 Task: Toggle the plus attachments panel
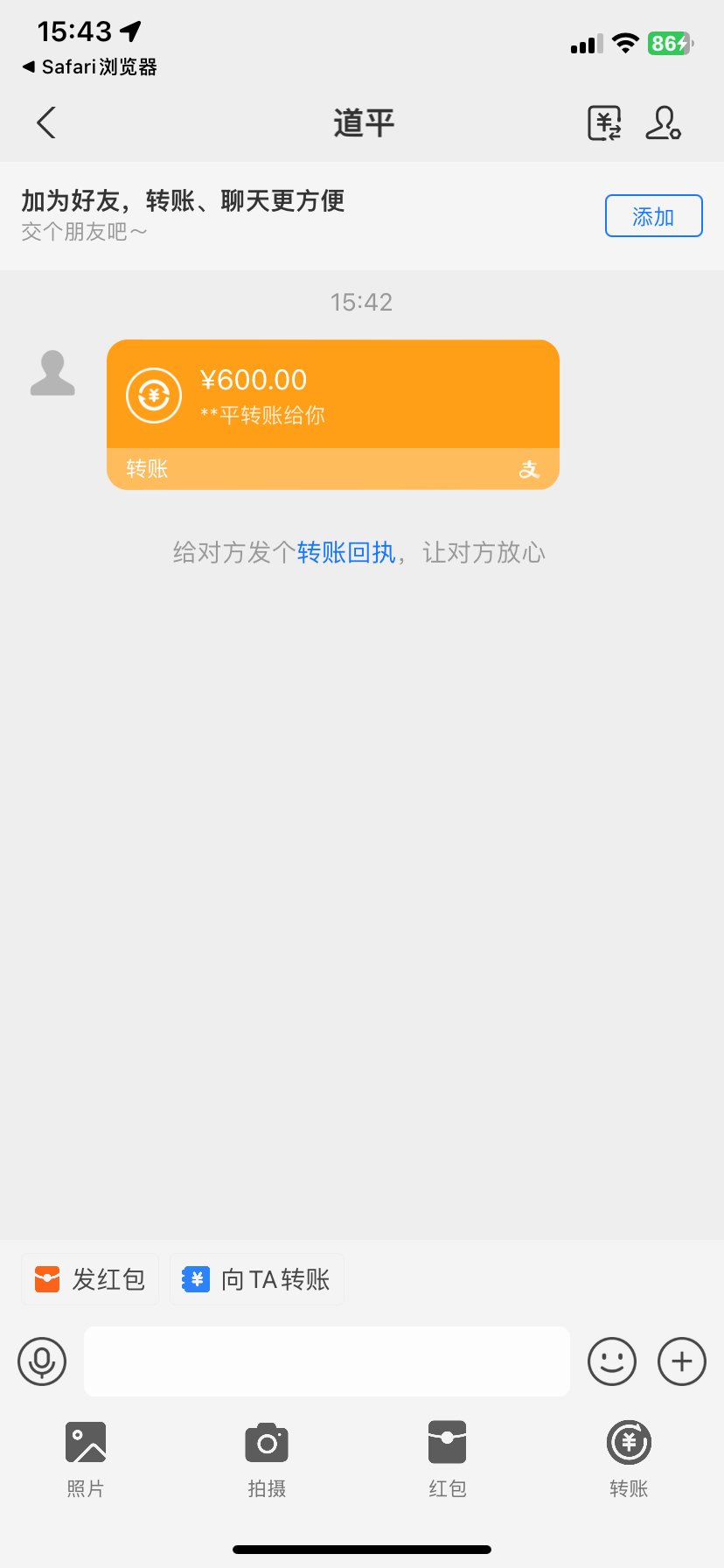(682, 1361)
